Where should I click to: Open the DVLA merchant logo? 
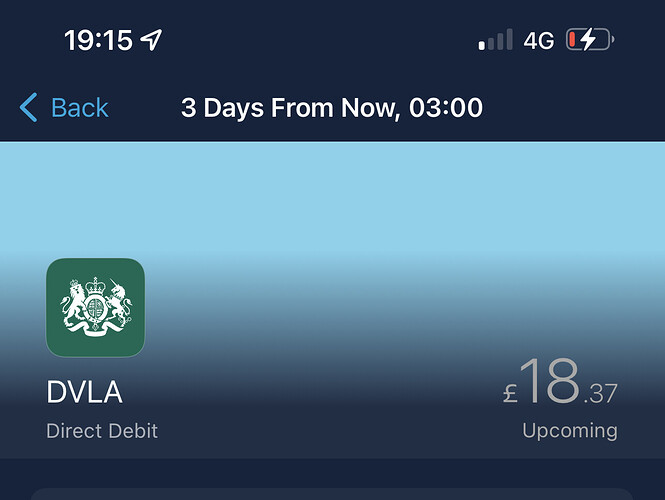(95, 307)
